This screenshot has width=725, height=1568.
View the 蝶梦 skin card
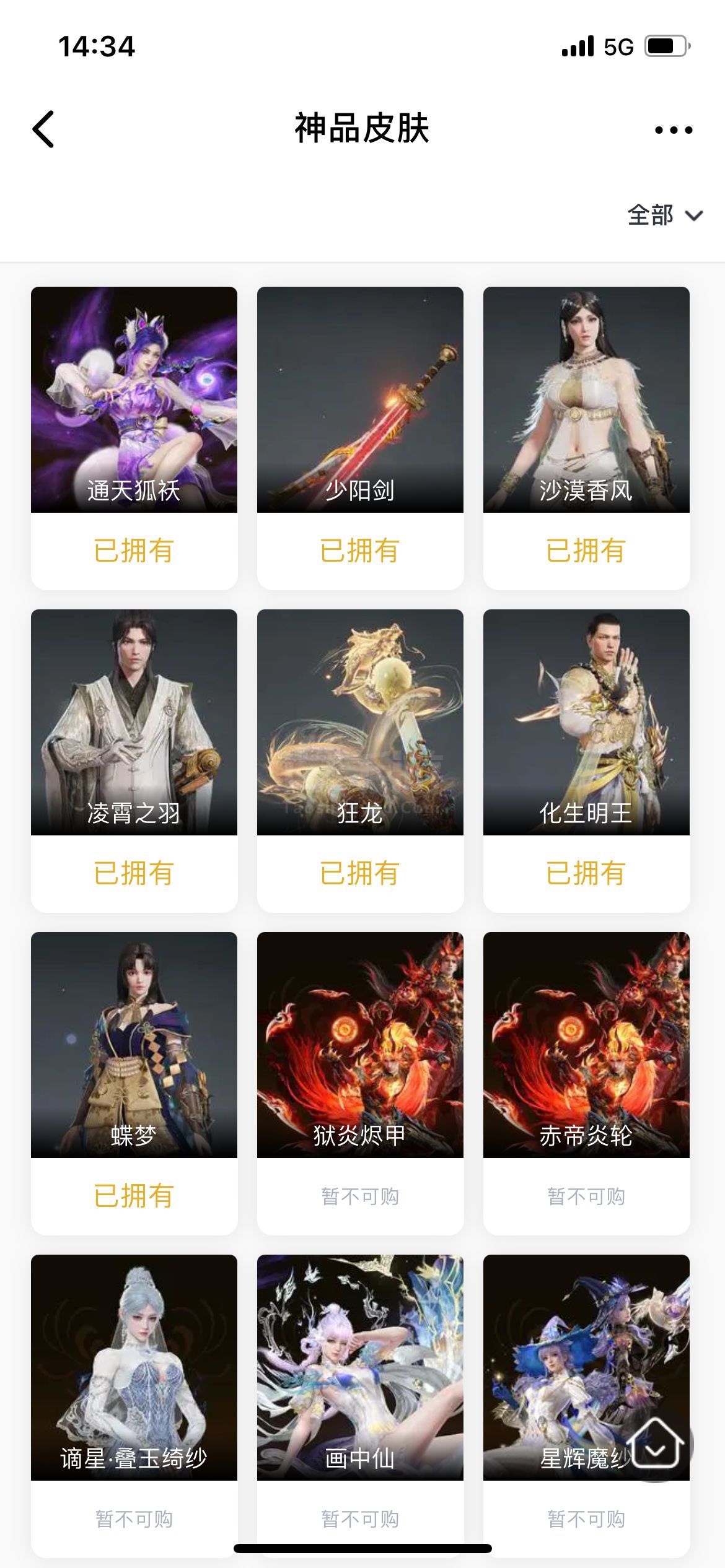134,1083
